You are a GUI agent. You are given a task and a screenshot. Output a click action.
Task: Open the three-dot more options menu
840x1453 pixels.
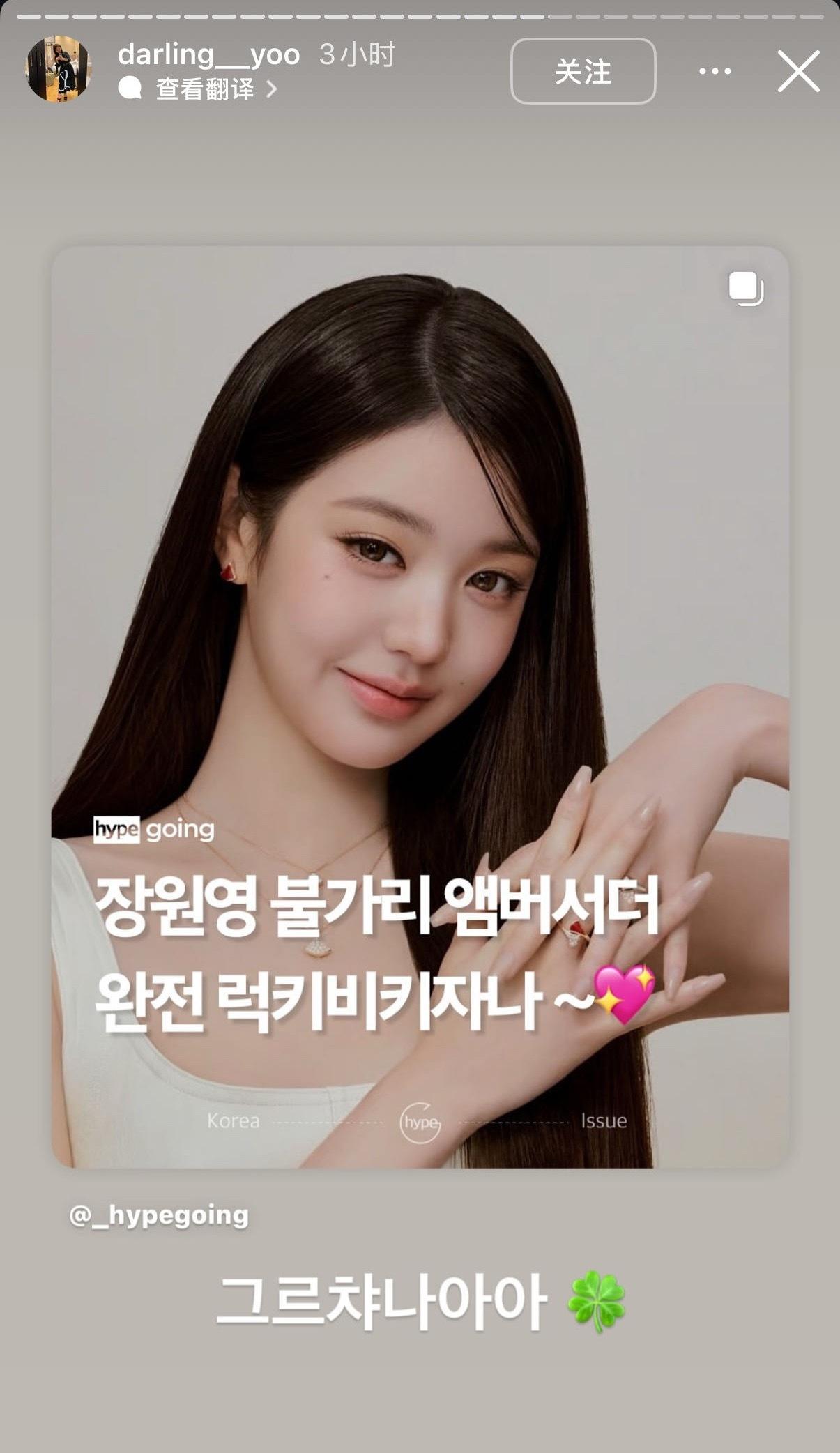(715, 71)
